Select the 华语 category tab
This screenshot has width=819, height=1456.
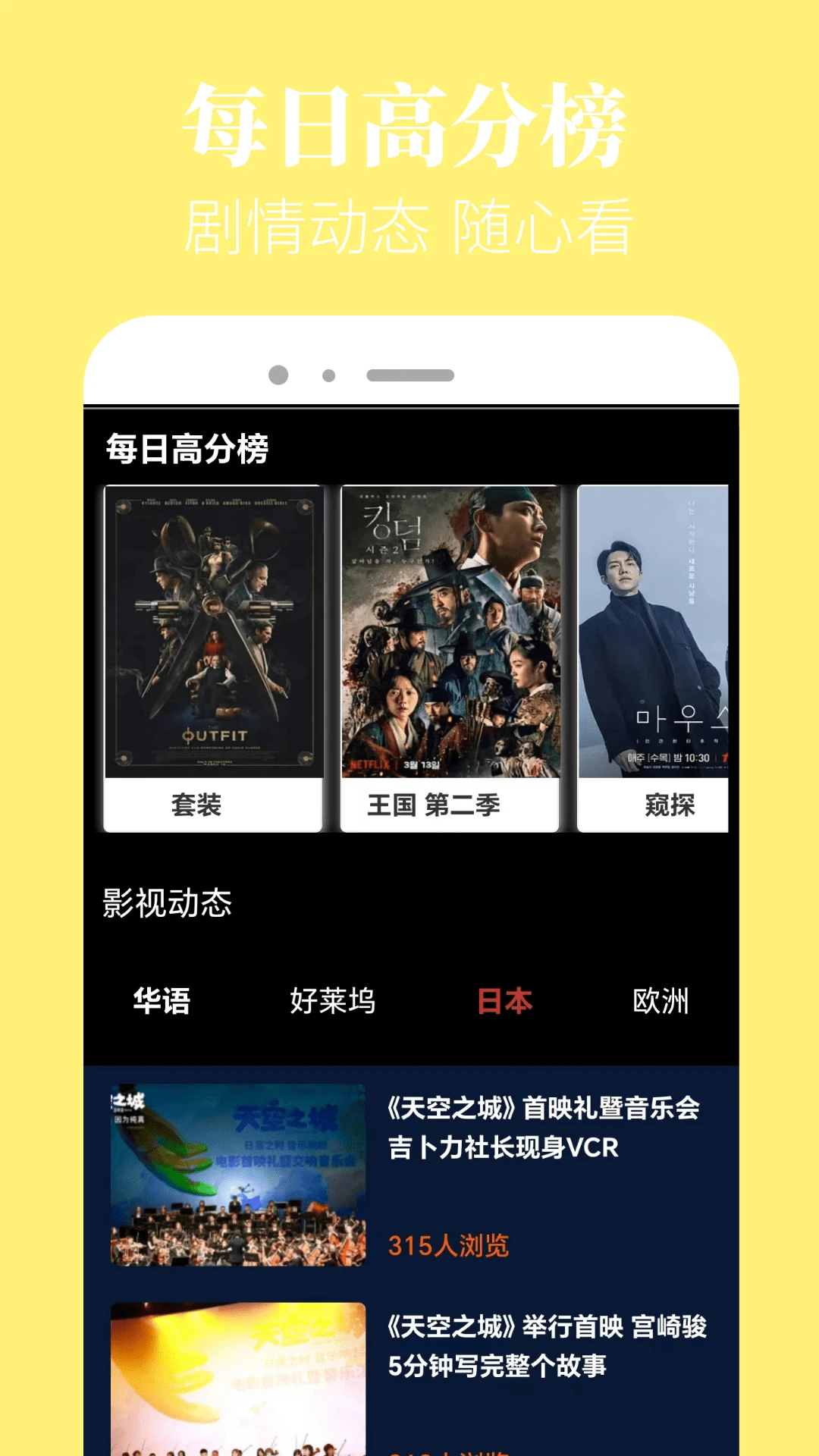[x=164, y=1001]
